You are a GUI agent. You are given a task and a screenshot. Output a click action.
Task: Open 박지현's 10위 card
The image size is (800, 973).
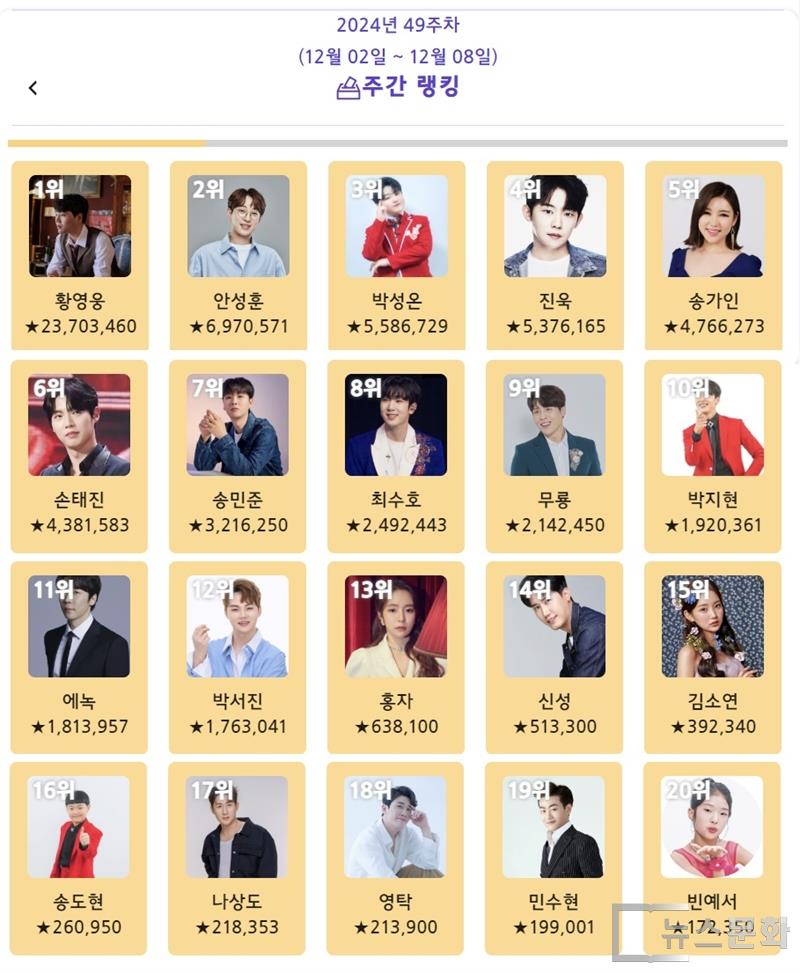(713, 455)
